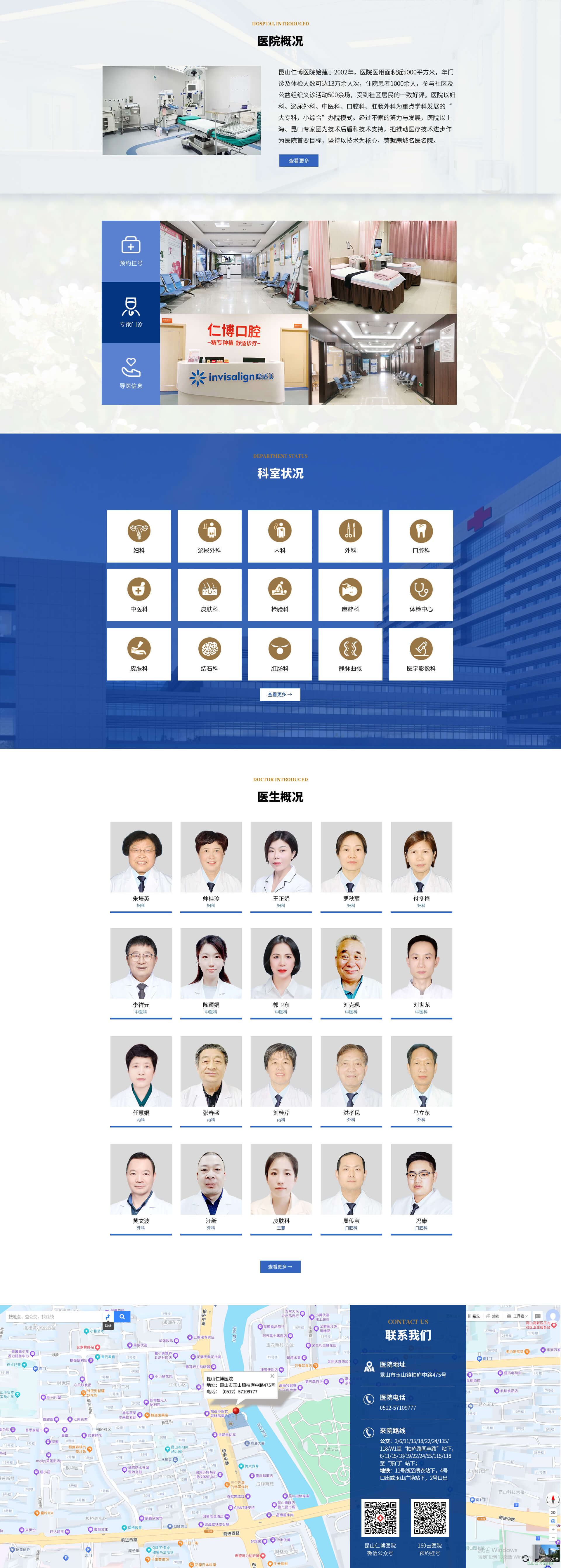Tap 查看更多 below the doctor list
This screenshot has width=561, height=1568.
point(280,1267)
